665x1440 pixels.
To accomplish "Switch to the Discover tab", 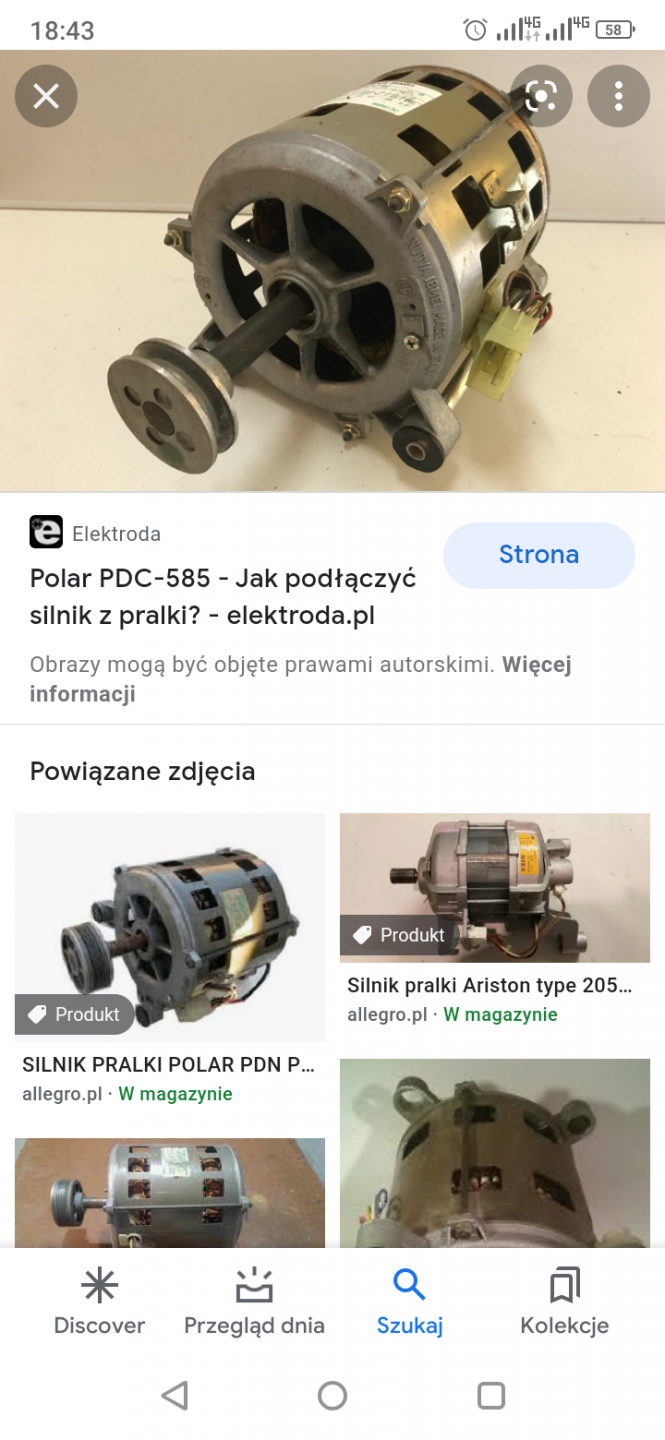I will (x=99, y=1302).
